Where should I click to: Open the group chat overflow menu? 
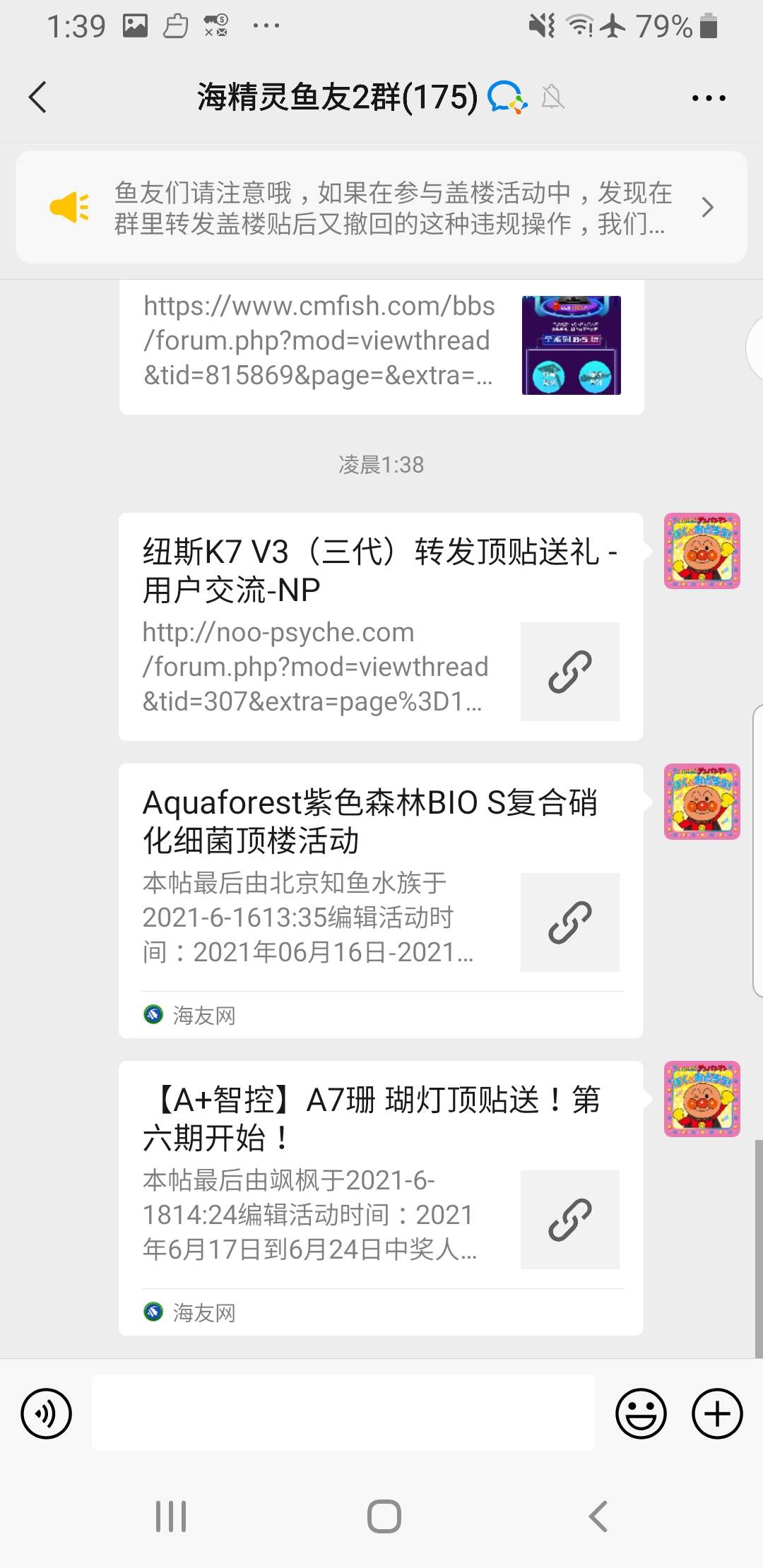click(x=708, y=98)
